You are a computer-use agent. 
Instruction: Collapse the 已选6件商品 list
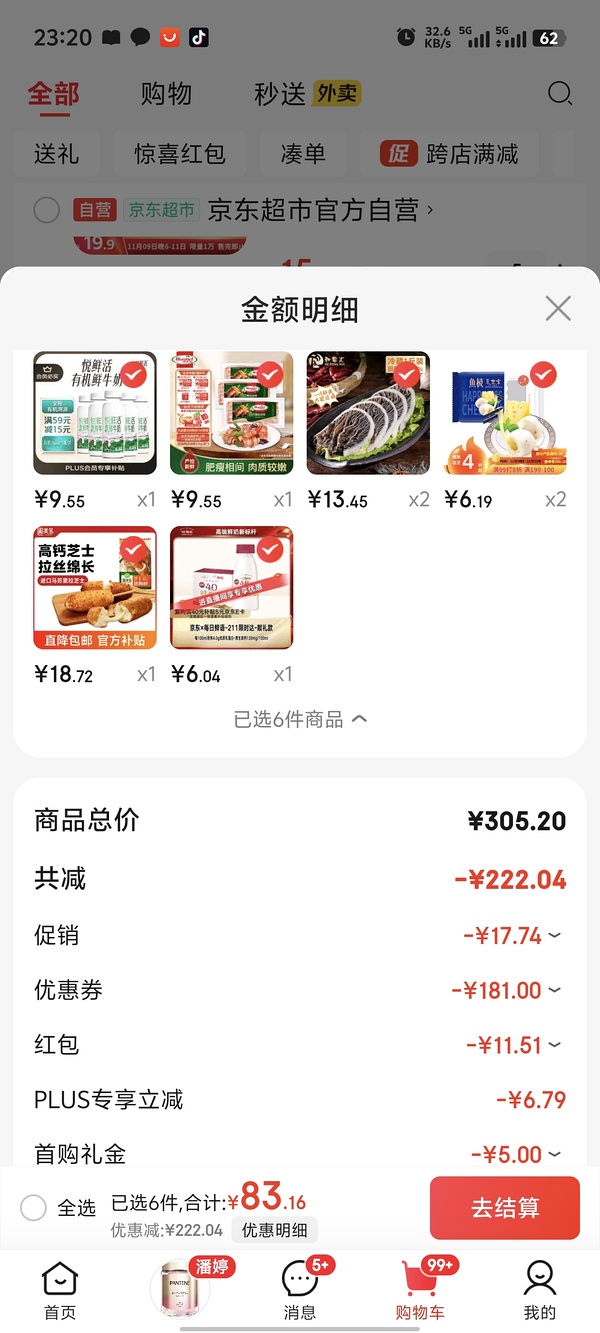click(x=300, y=719)
